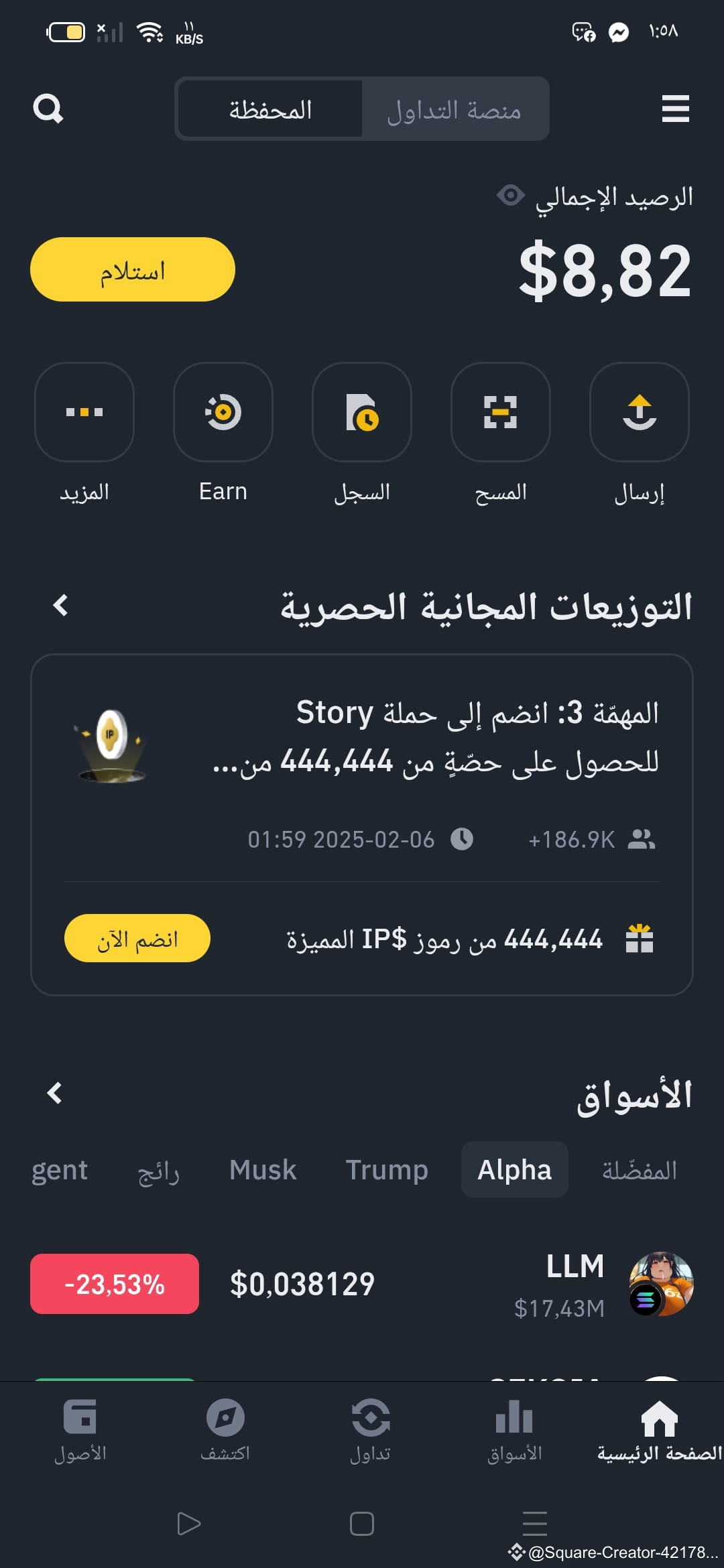Select المحفظة in the top switcher
The height and width of the screenshot is (1568, 724).
(271, 109)
